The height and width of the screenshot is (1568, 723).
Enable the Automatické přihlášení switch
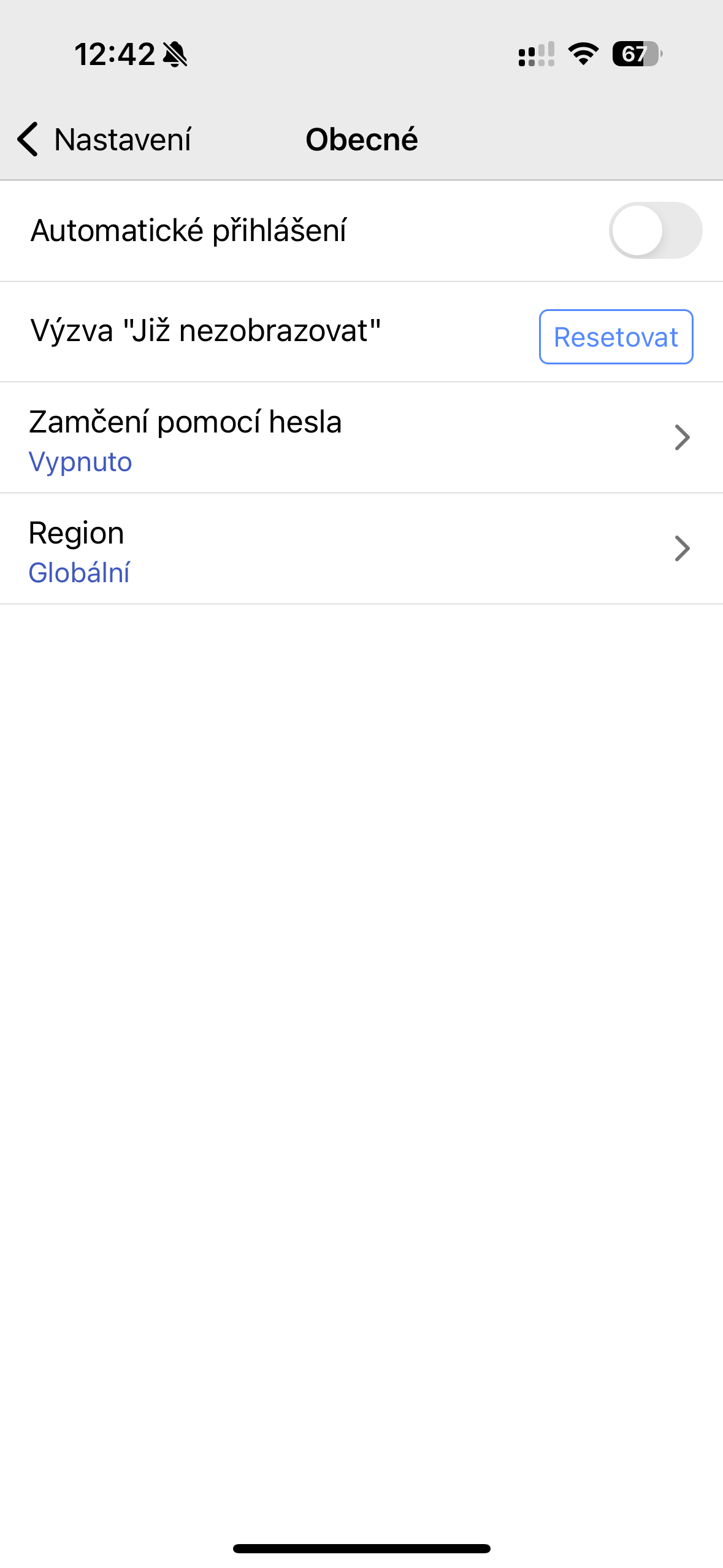click(x=657, y=230)
